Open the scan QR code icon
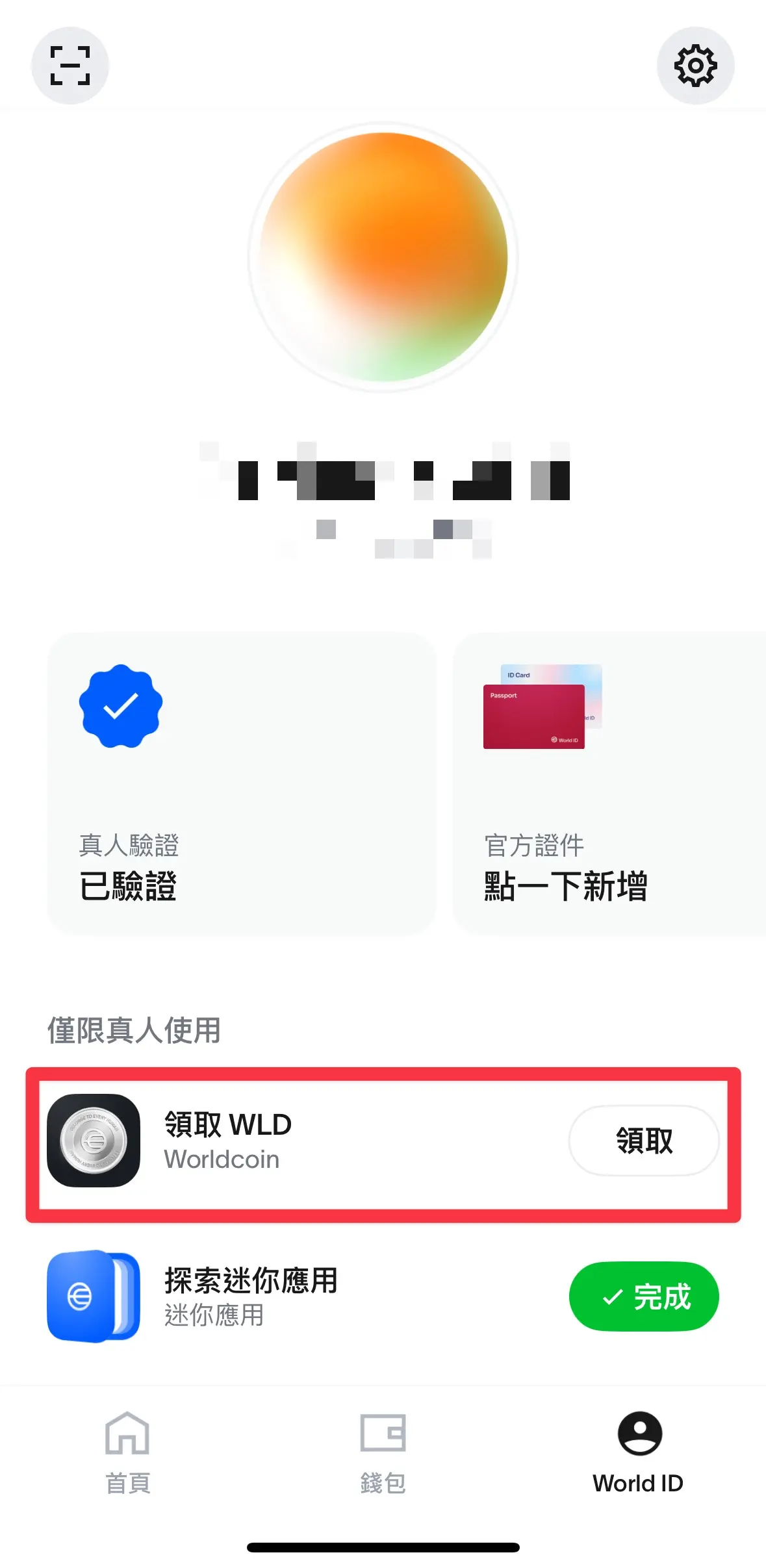 pyautogui.click(x=70, y=66)
